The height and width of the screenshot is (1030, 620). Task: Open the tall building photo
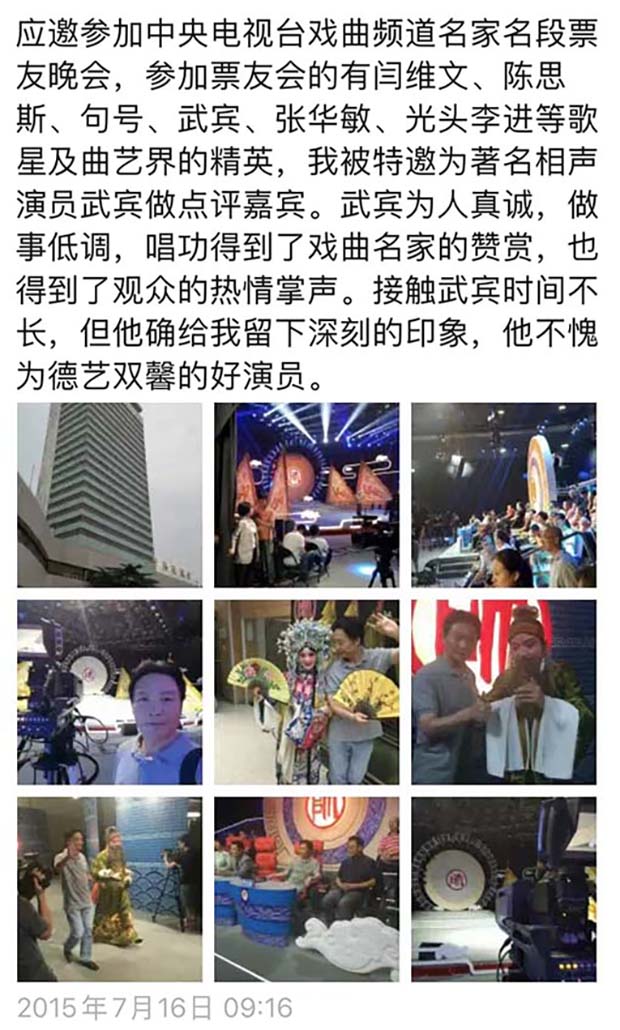(x=109, y=494)
